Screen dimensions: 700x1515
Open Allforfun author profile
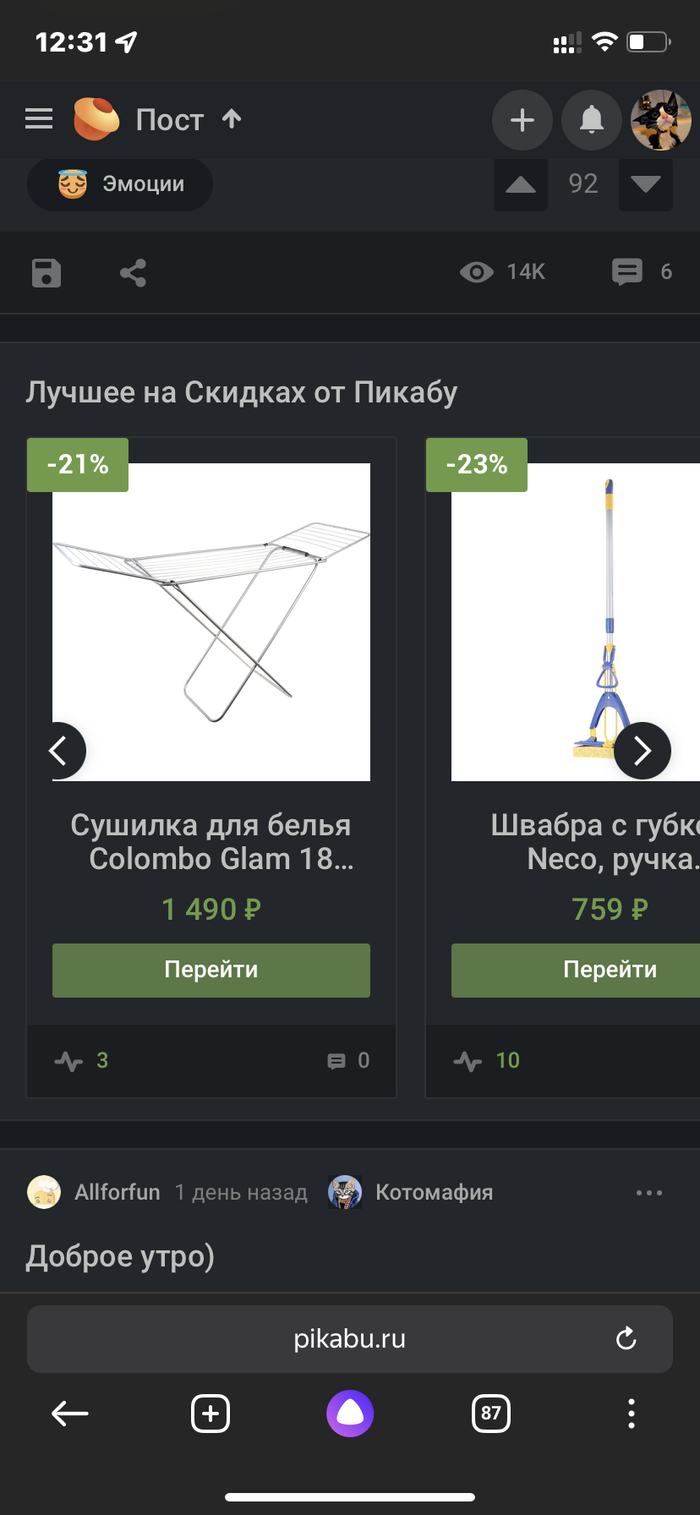(116, 1192)
